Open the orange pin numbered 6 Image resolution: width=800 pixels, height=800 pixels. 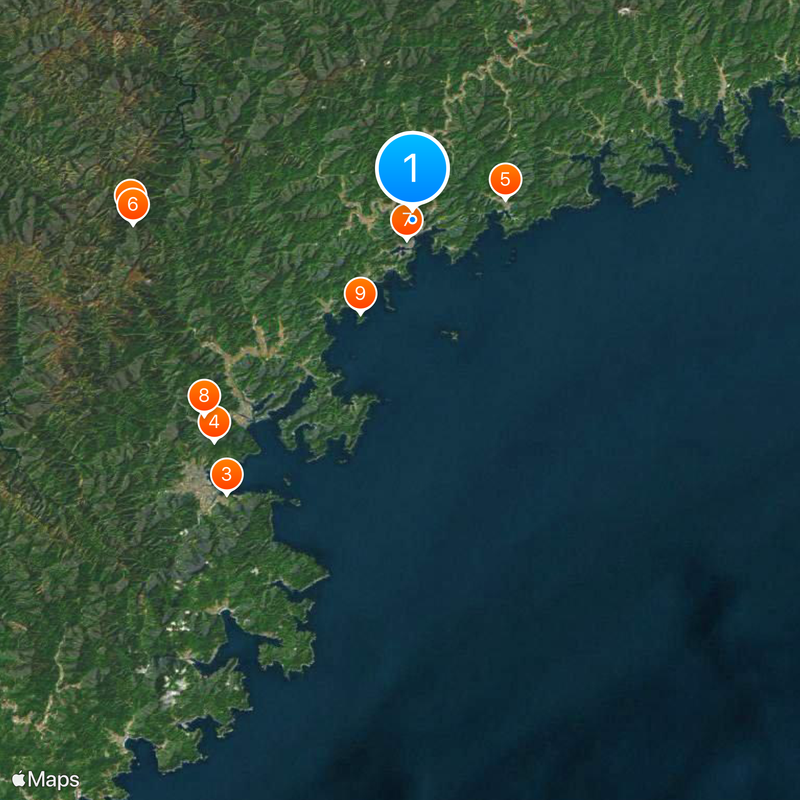[133, 207]
